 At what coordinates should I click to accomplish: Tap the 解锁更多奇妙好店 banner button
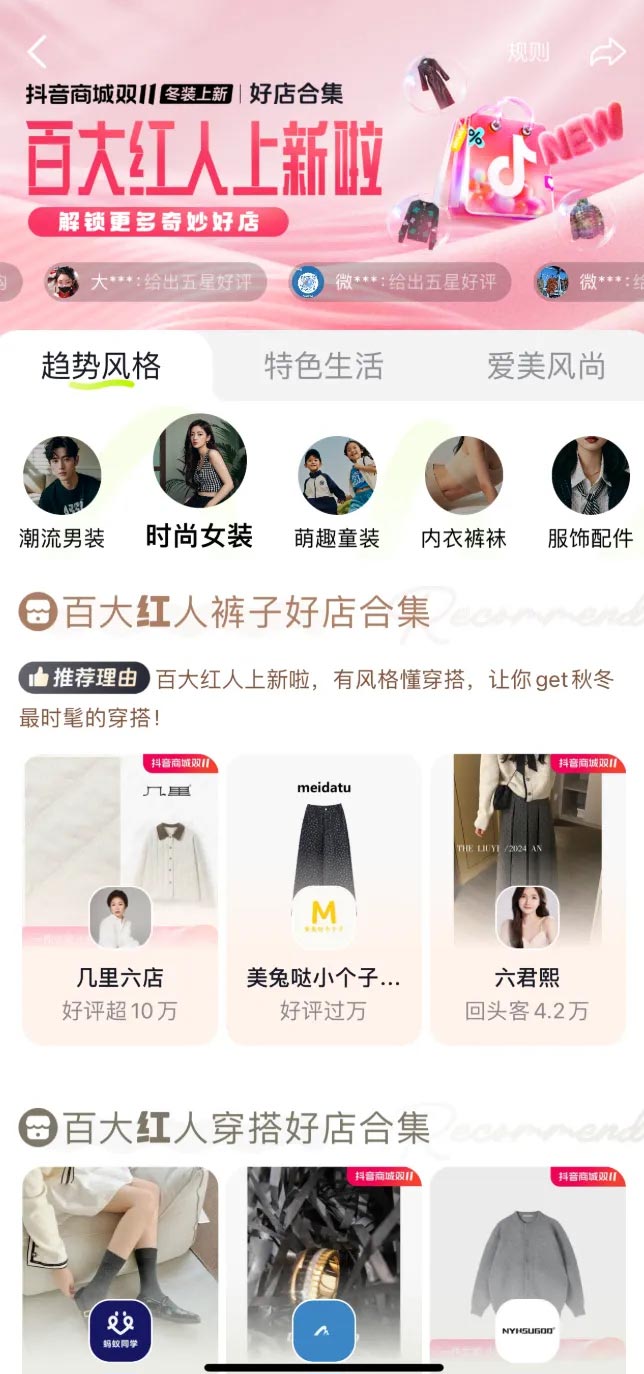(158, 221)
